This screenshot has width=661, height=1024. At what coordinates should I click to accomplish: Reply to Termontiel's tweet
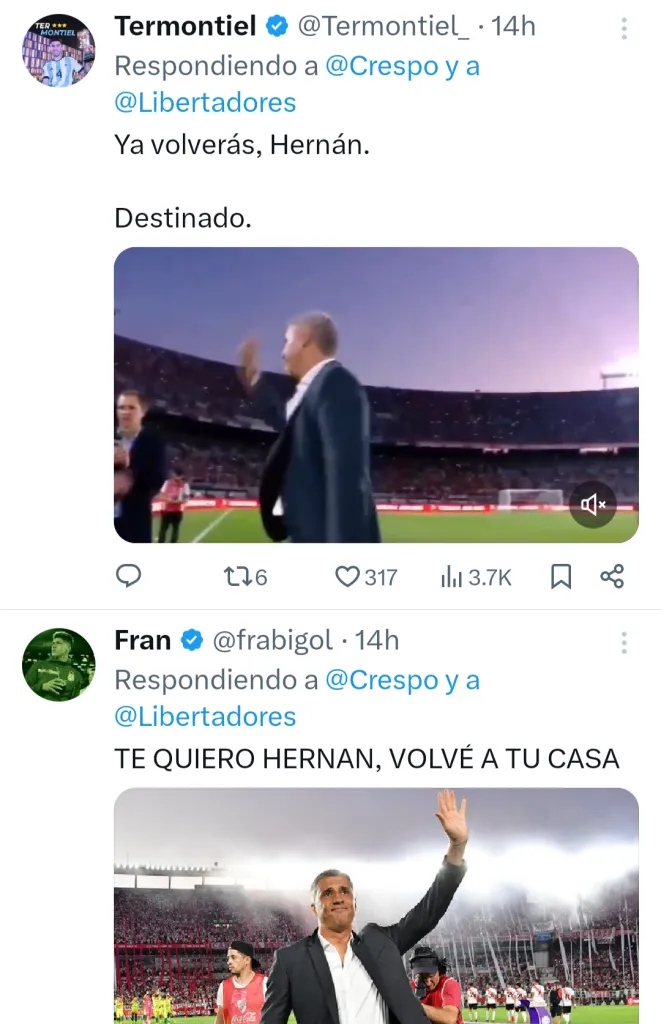(129, 576)
